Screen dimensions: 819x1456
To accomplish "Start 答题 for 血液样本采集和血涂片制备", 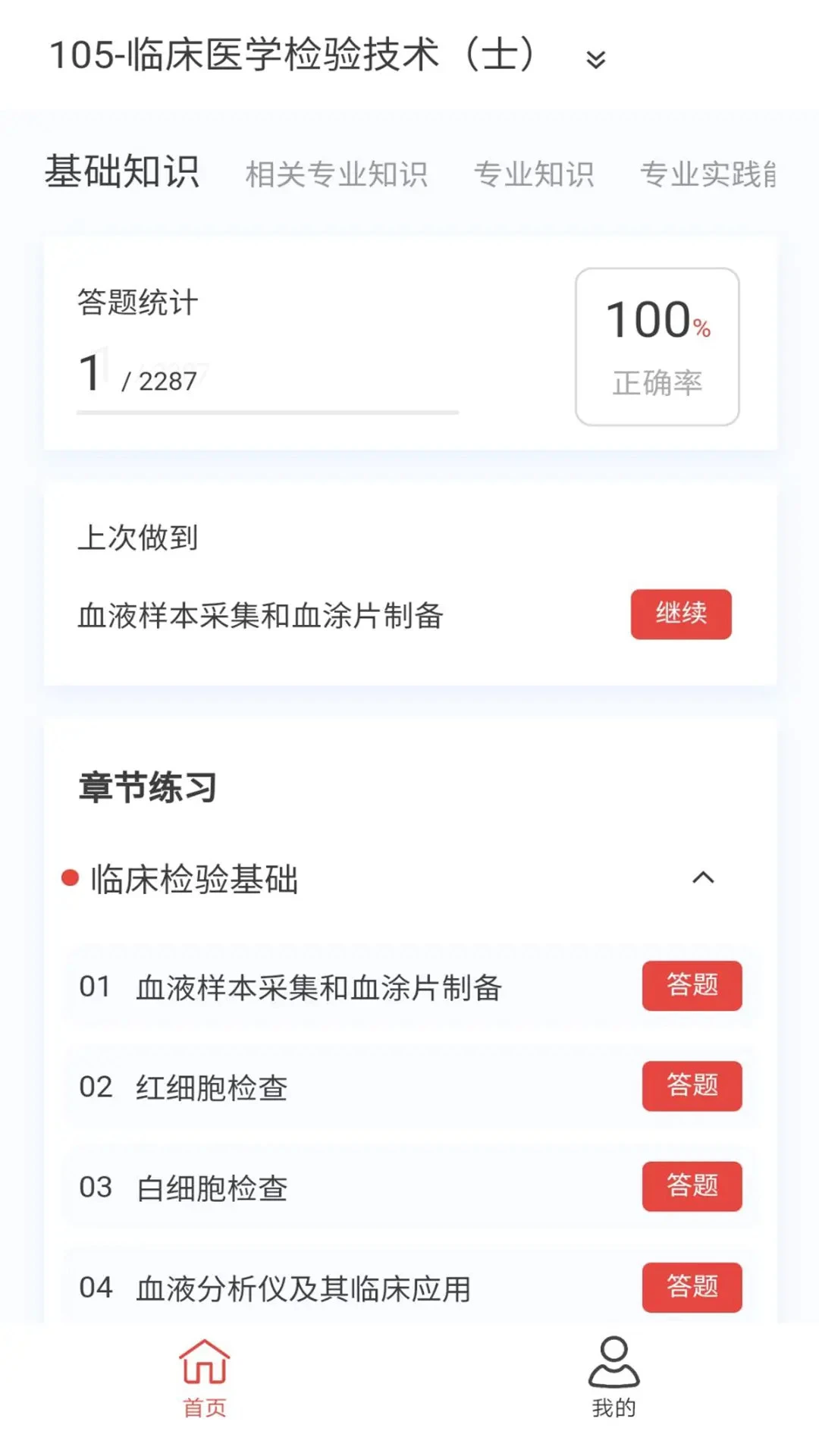I will click(x=692, y=986).
